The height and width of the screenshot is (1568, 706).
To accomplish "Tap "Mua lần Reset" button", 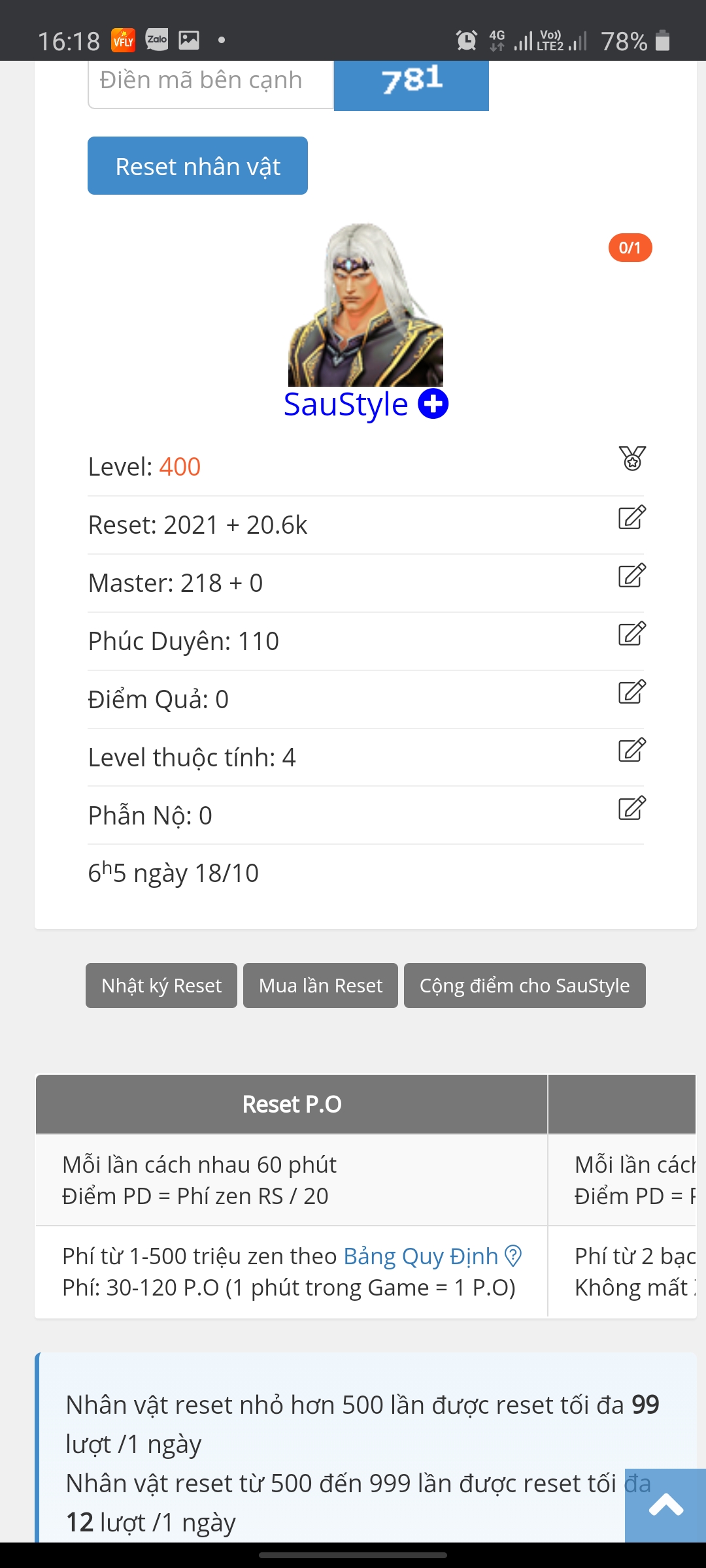I will click(320, 985).
